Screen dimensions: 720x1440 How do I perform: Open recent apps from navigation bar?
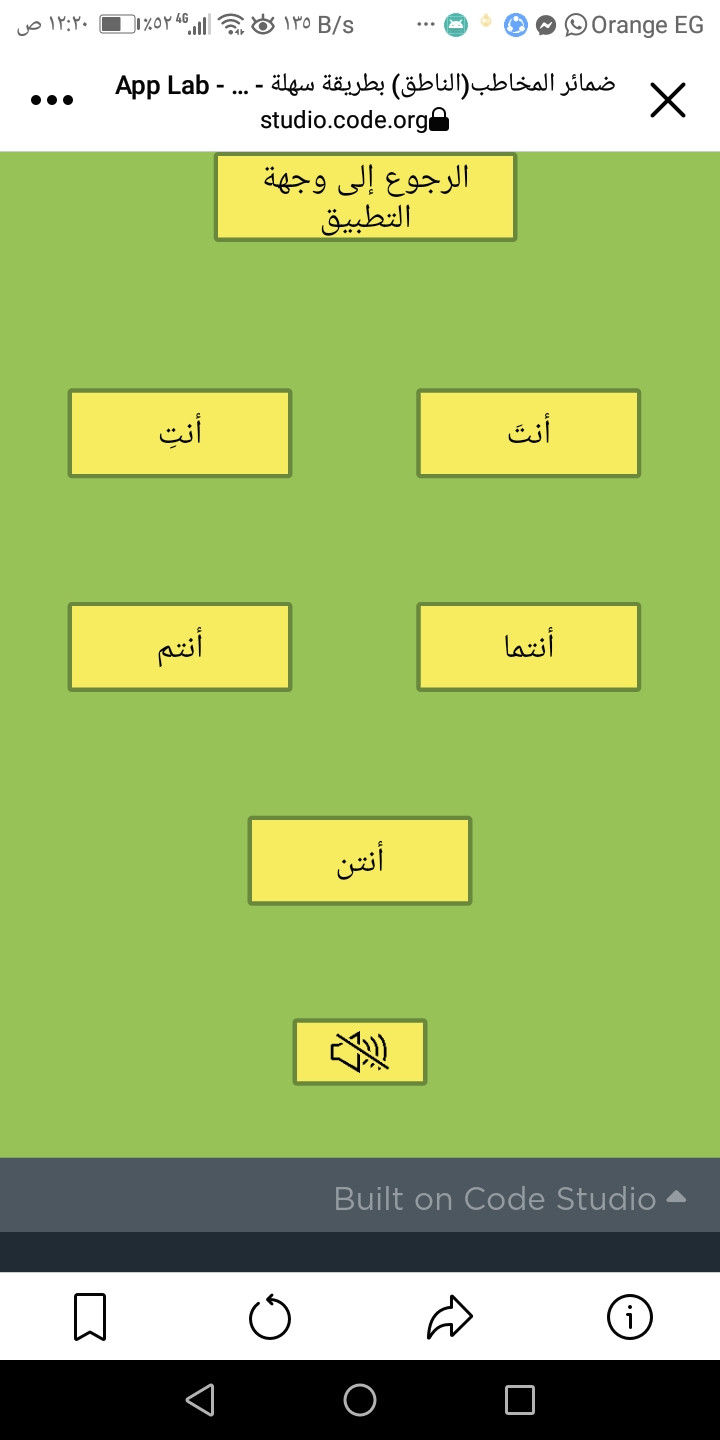coord(520,1400)
